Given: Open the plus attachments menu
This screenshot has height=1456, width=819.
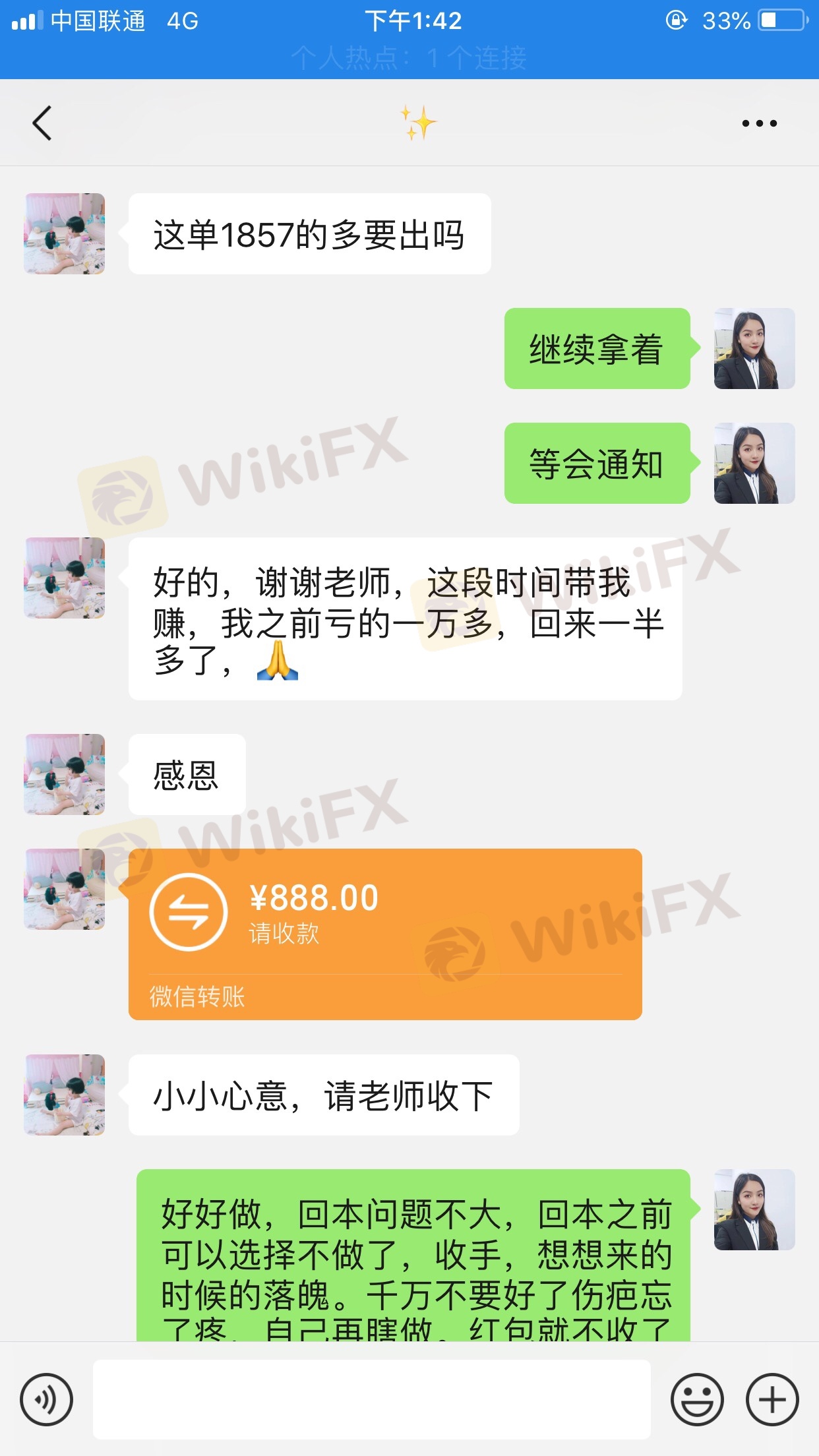Looking at the screenshot, I should point(772,1399).
